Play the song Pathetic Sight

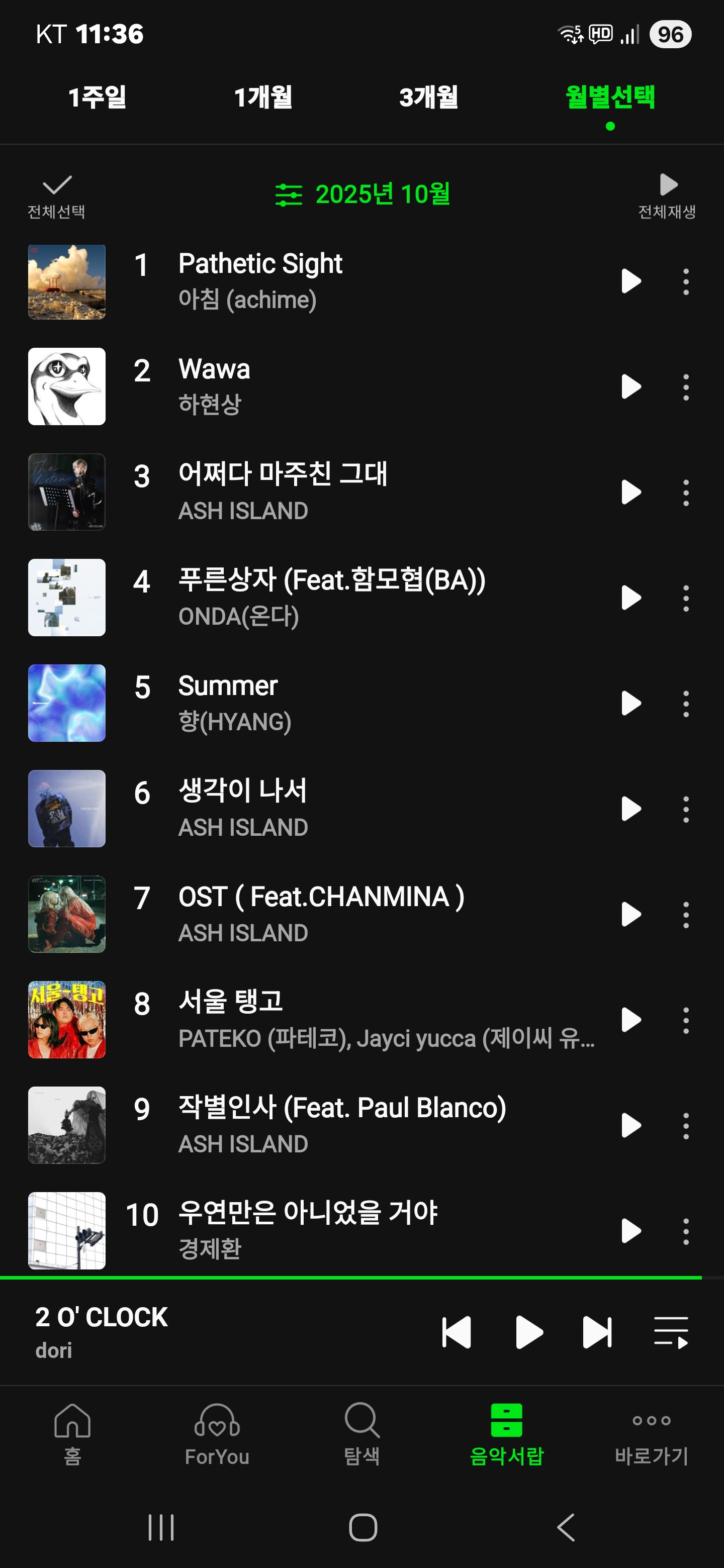click(x=631, y=281)
